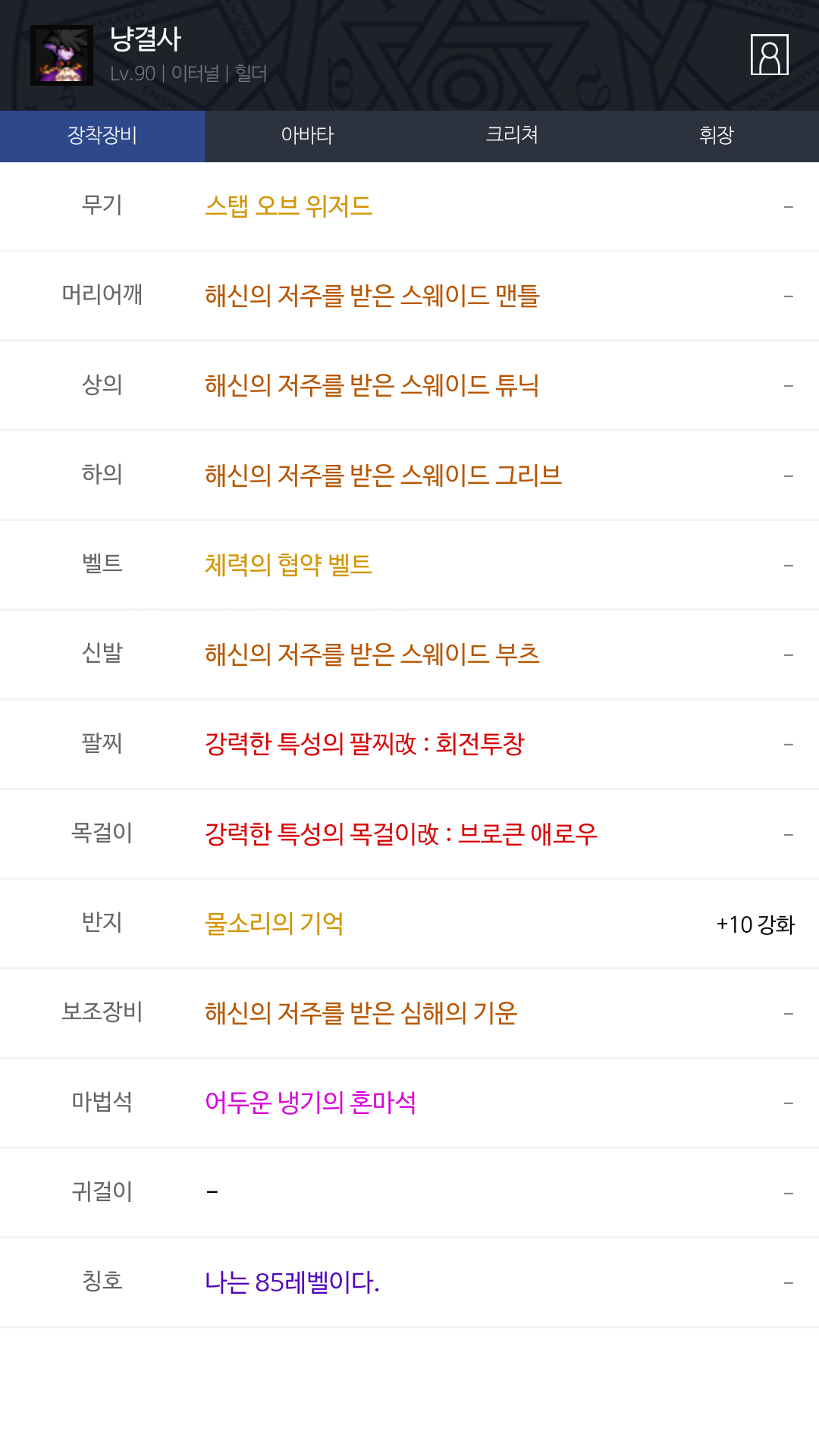View necklace 강력한 특성의 목걸이改 : 브로큰 애로우
819x1456 pixels.
tap(400, 833)
